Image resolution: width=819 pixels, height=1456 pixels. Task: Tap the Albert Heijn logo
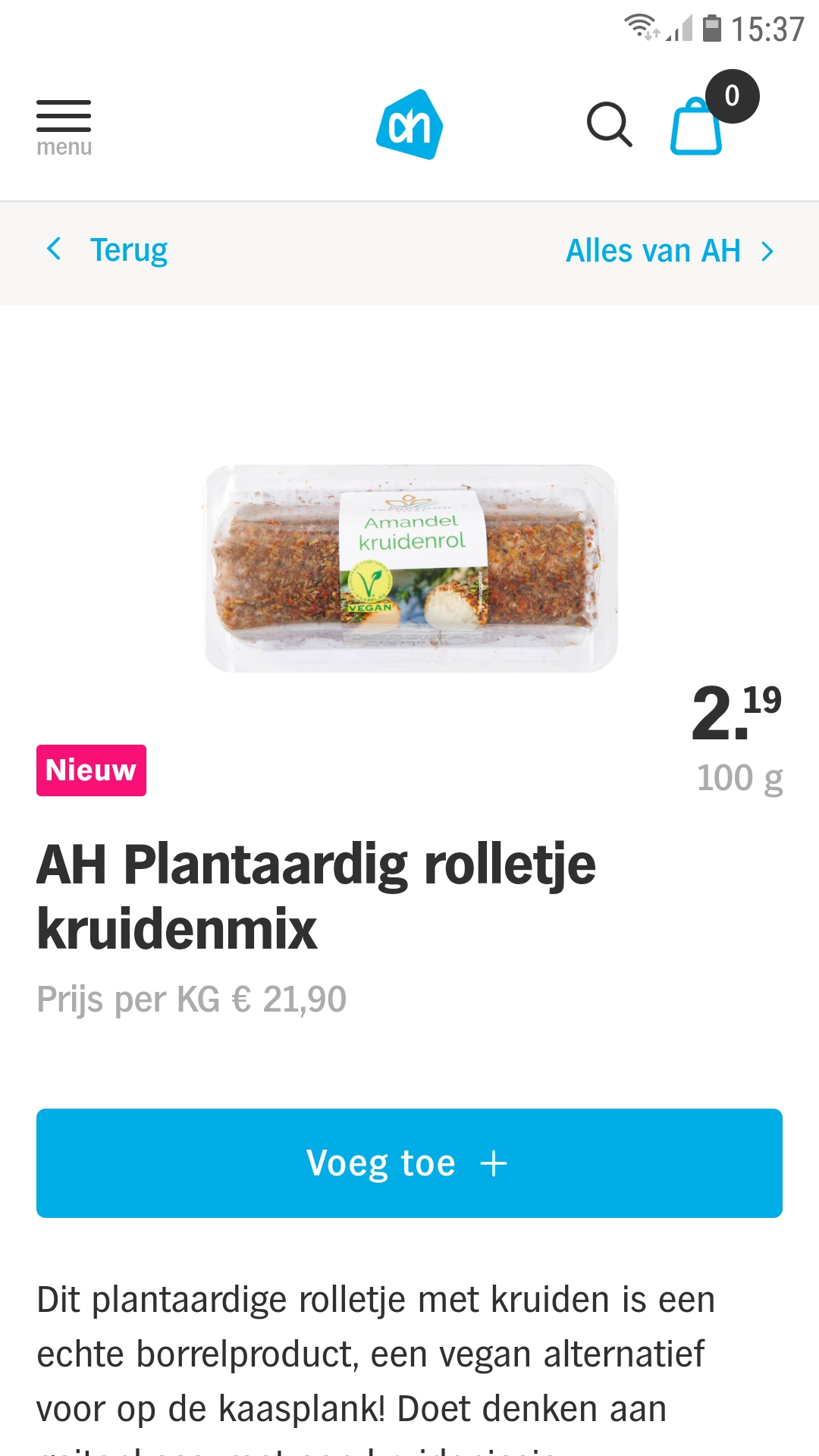[x=409, y=124]
